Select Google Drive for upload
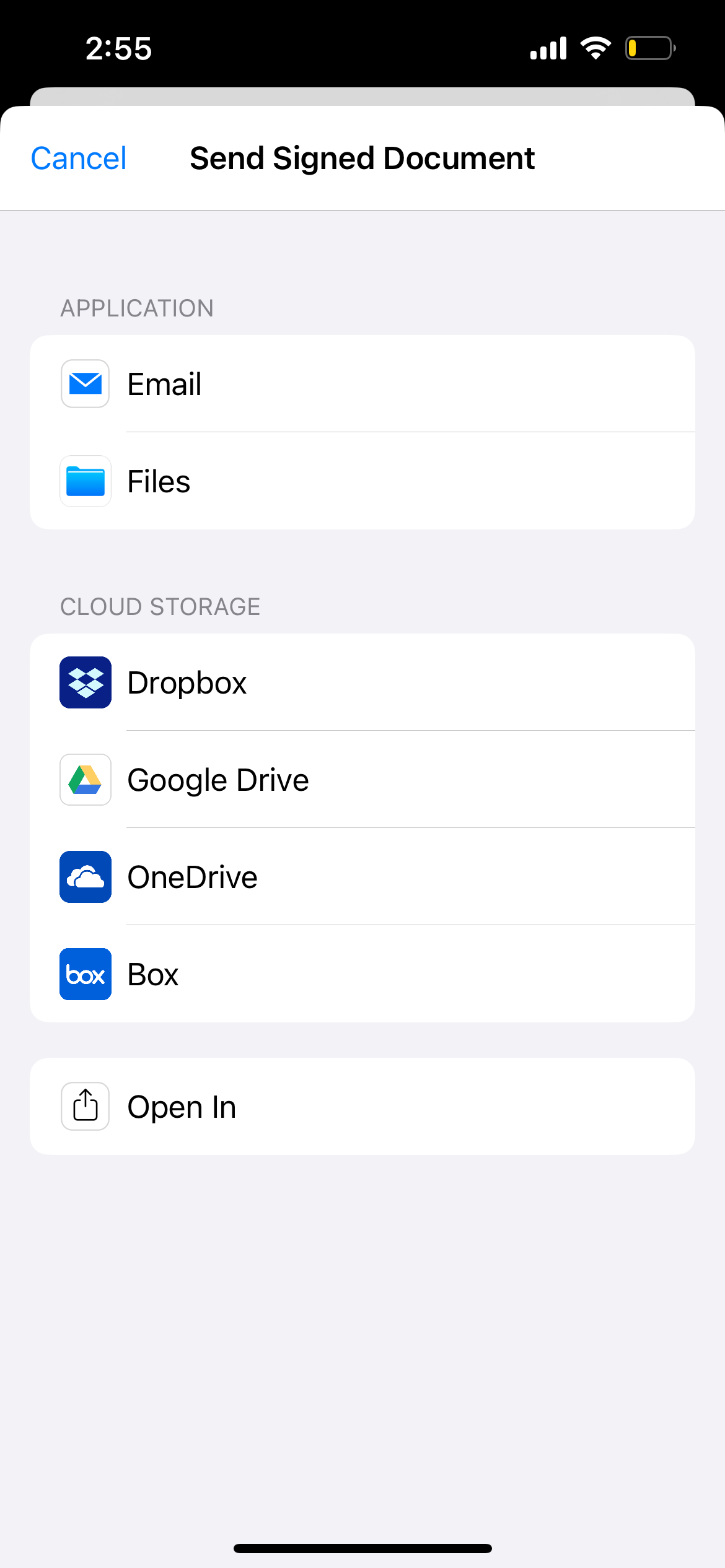 pos(362,780)
